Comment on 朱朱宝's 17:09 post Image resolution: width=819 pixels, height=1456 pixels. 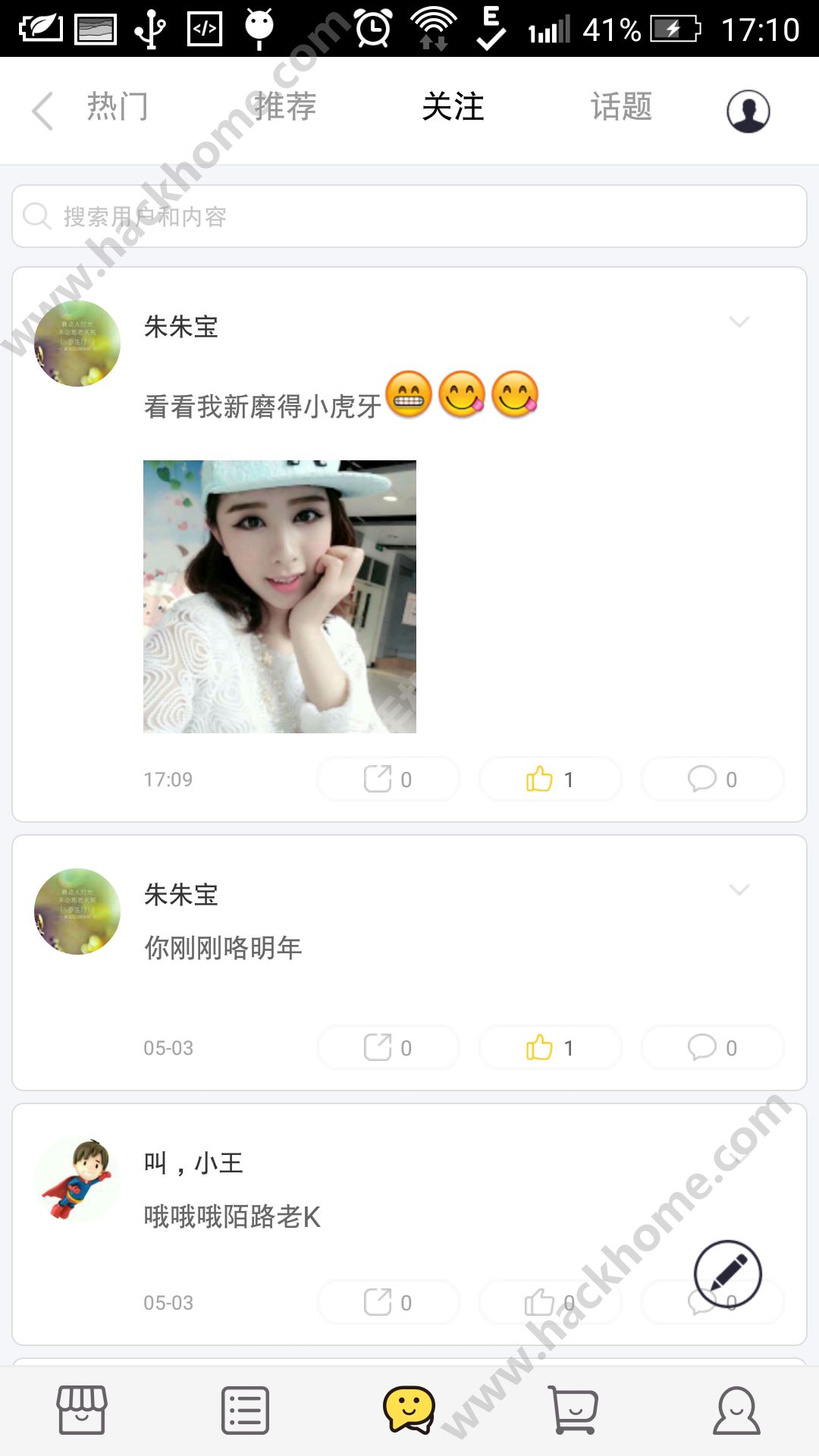point(713,780)
